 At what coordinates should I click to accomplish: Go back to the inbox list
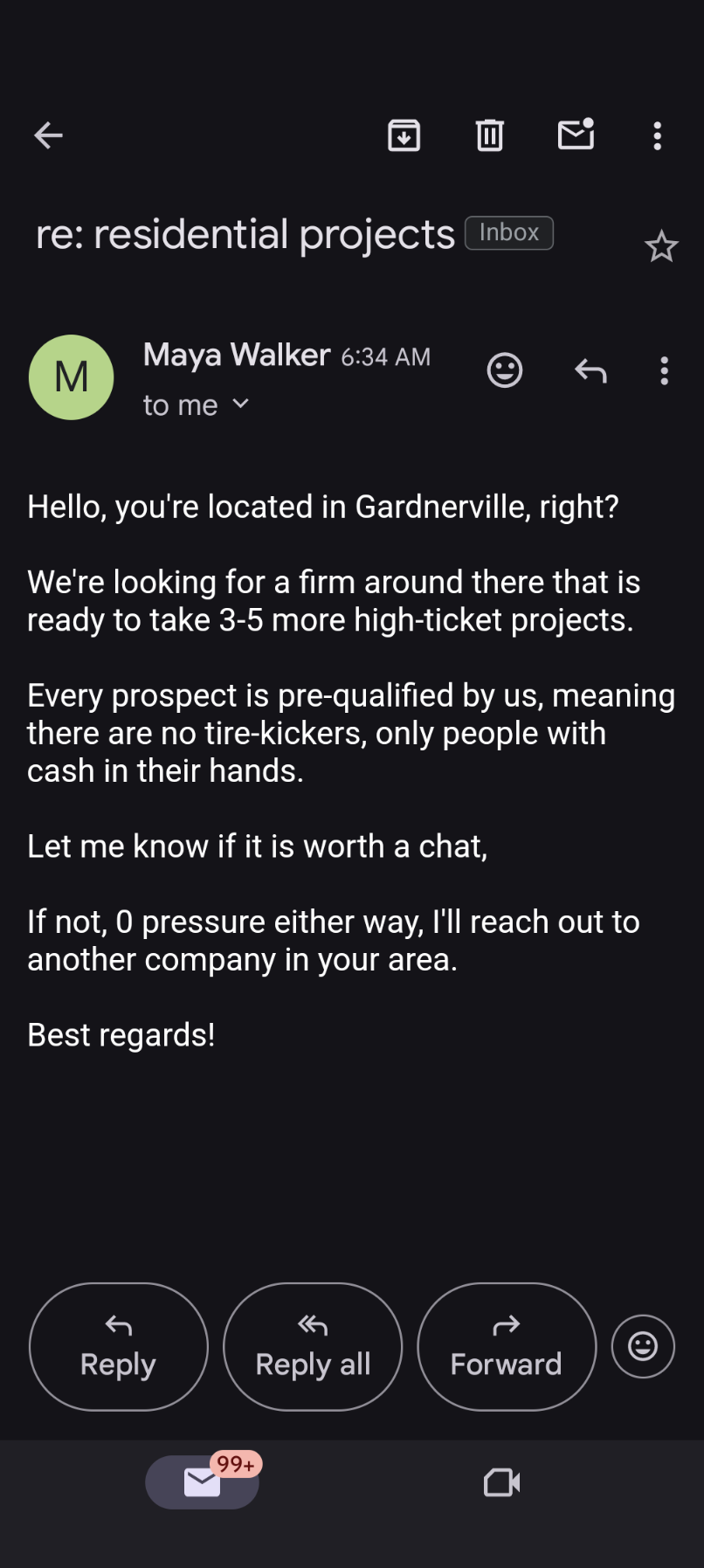[x=48, y=135]
